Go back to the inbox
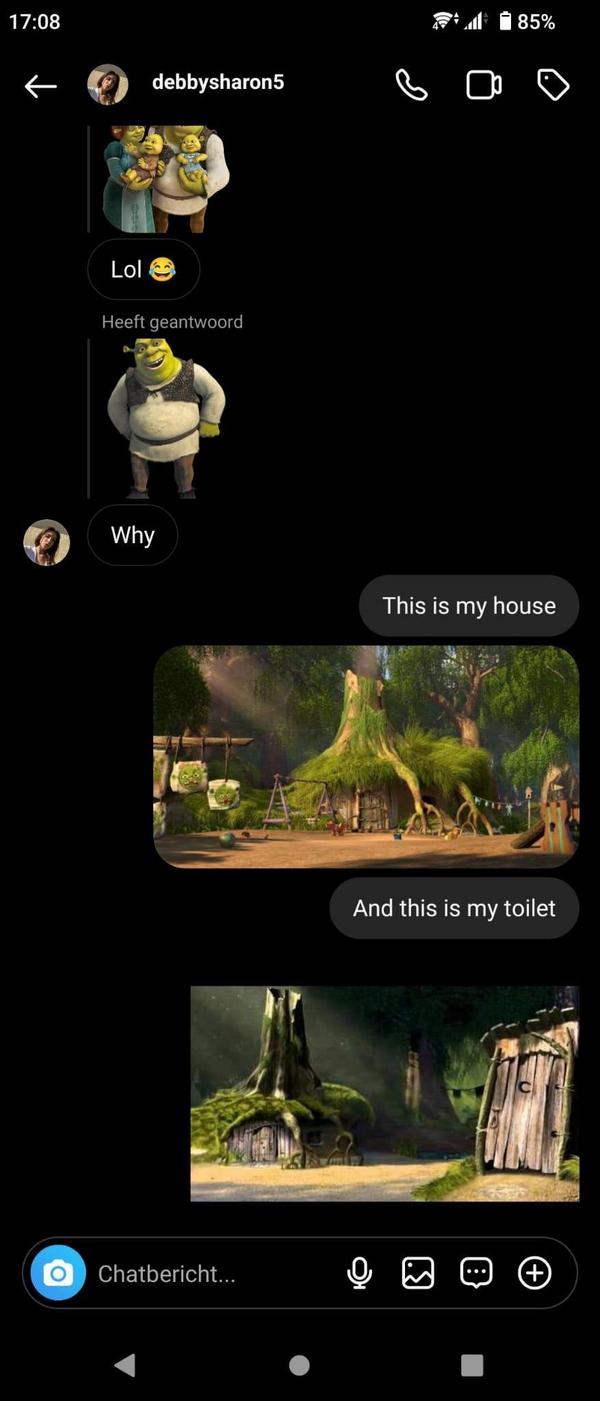This screenshot has height=1401, width=600. [x=40, y=87]
